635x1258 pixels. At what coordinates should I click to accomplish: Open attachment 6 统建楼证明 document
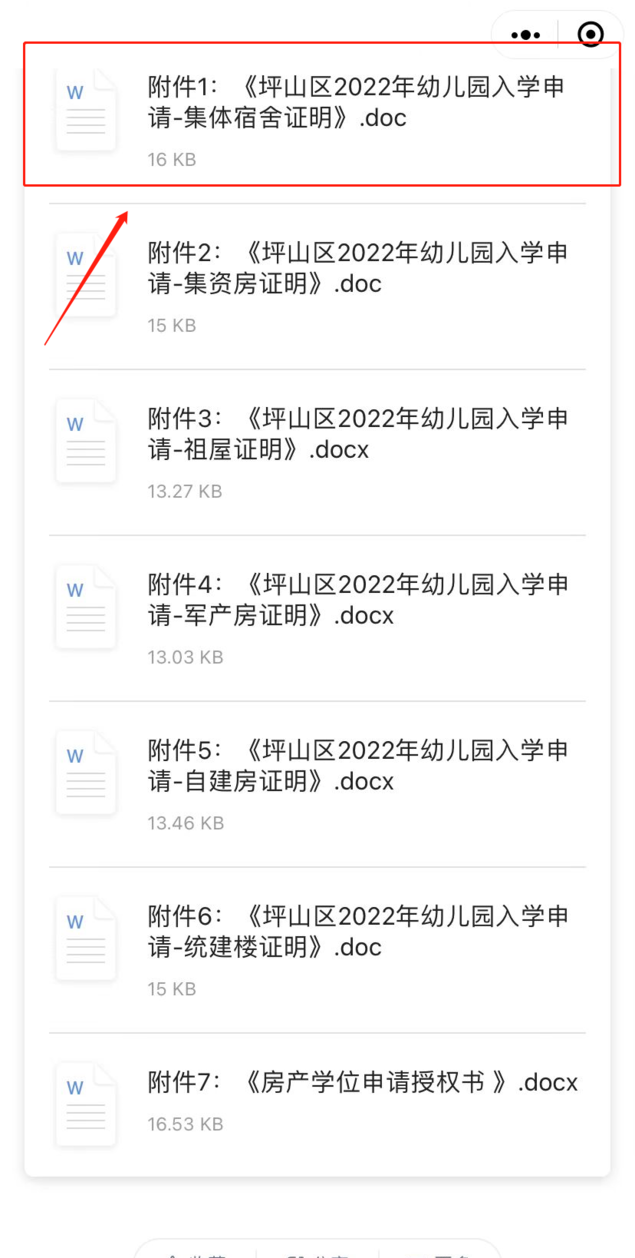(x=317, y=950)
